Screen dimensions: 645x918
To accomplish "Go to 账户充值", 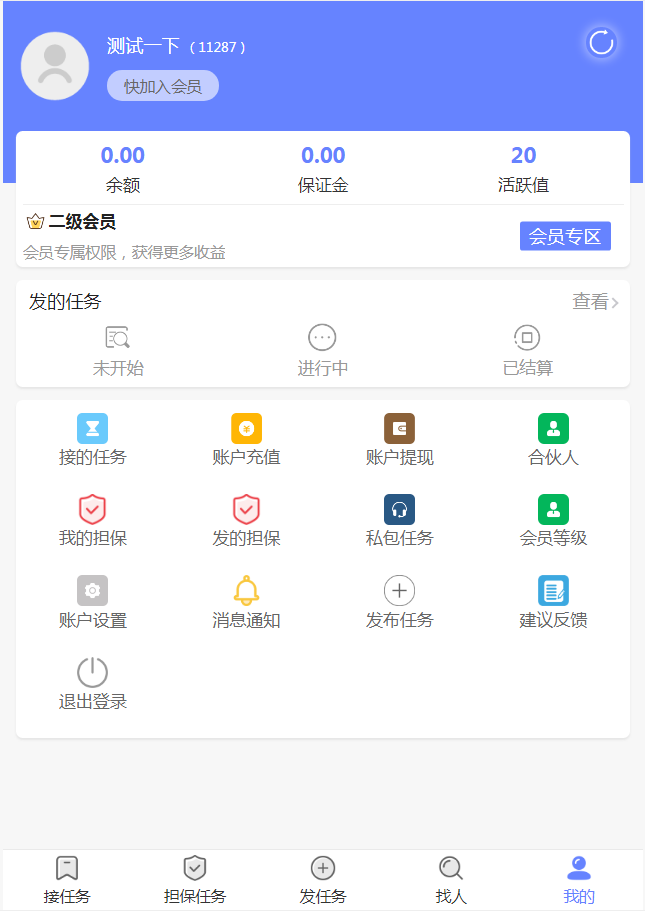I will click(246, 440).
